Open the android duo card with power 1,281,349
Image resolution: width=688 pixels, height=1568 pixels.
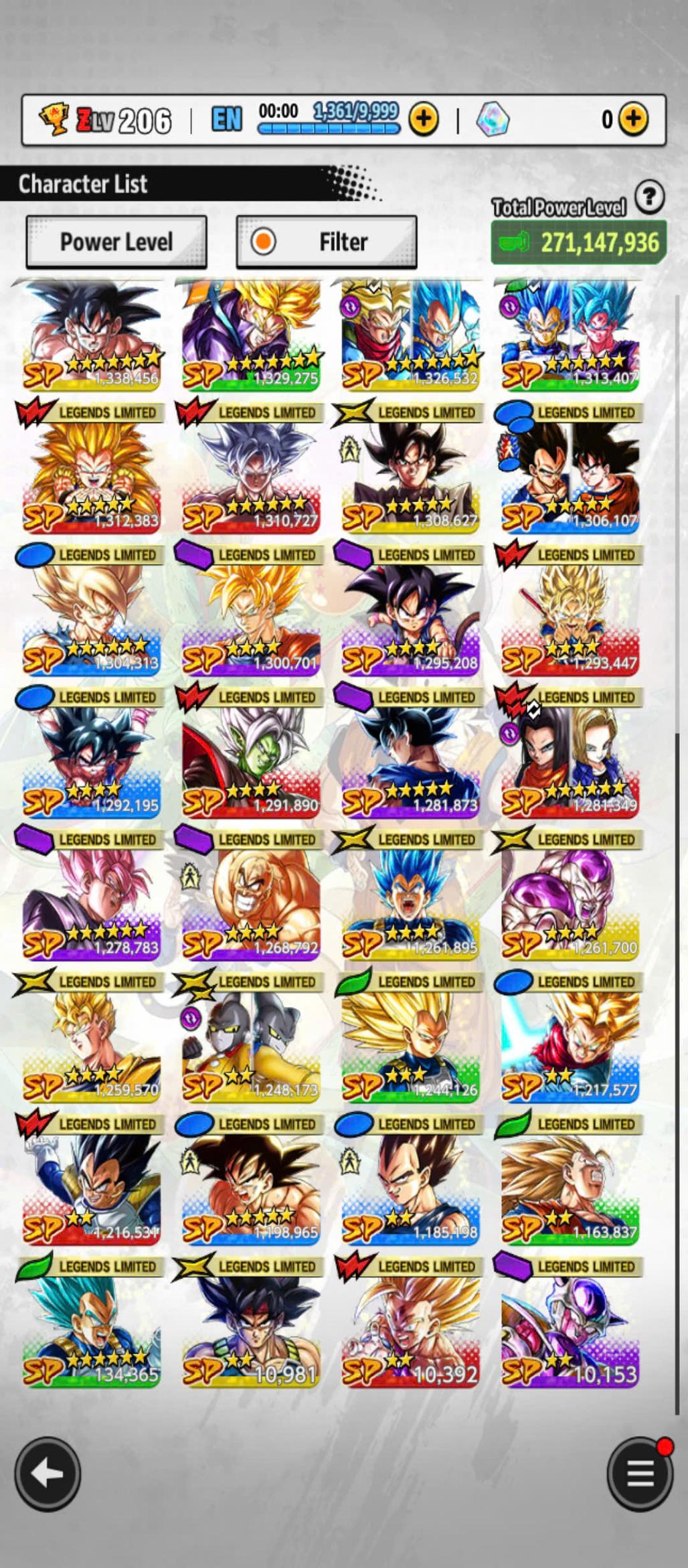click(570, 760)
